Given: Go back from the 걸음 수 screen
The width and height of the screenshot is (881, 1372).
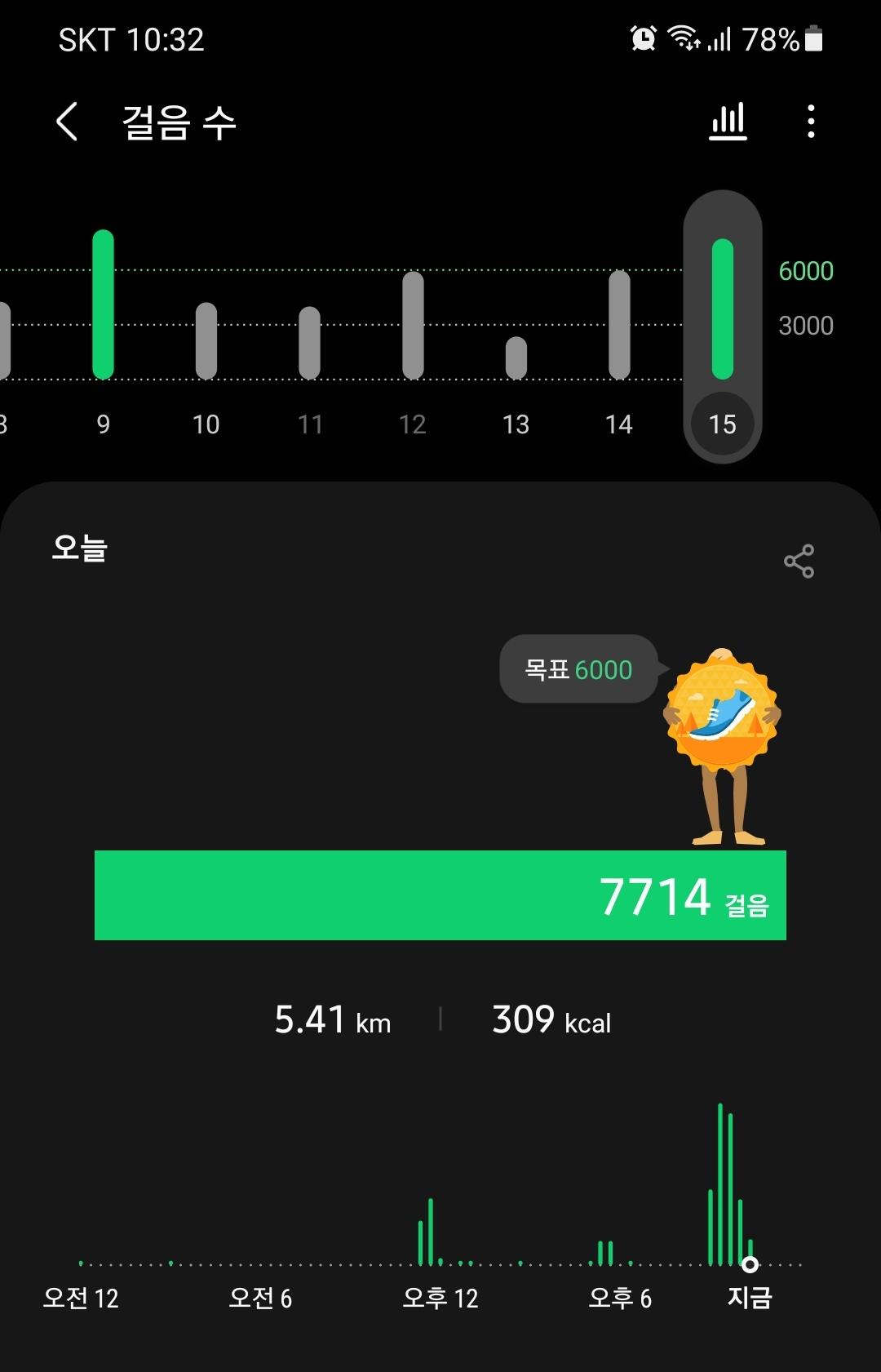Looking at the screenshot, I should [x=67, y=122].
